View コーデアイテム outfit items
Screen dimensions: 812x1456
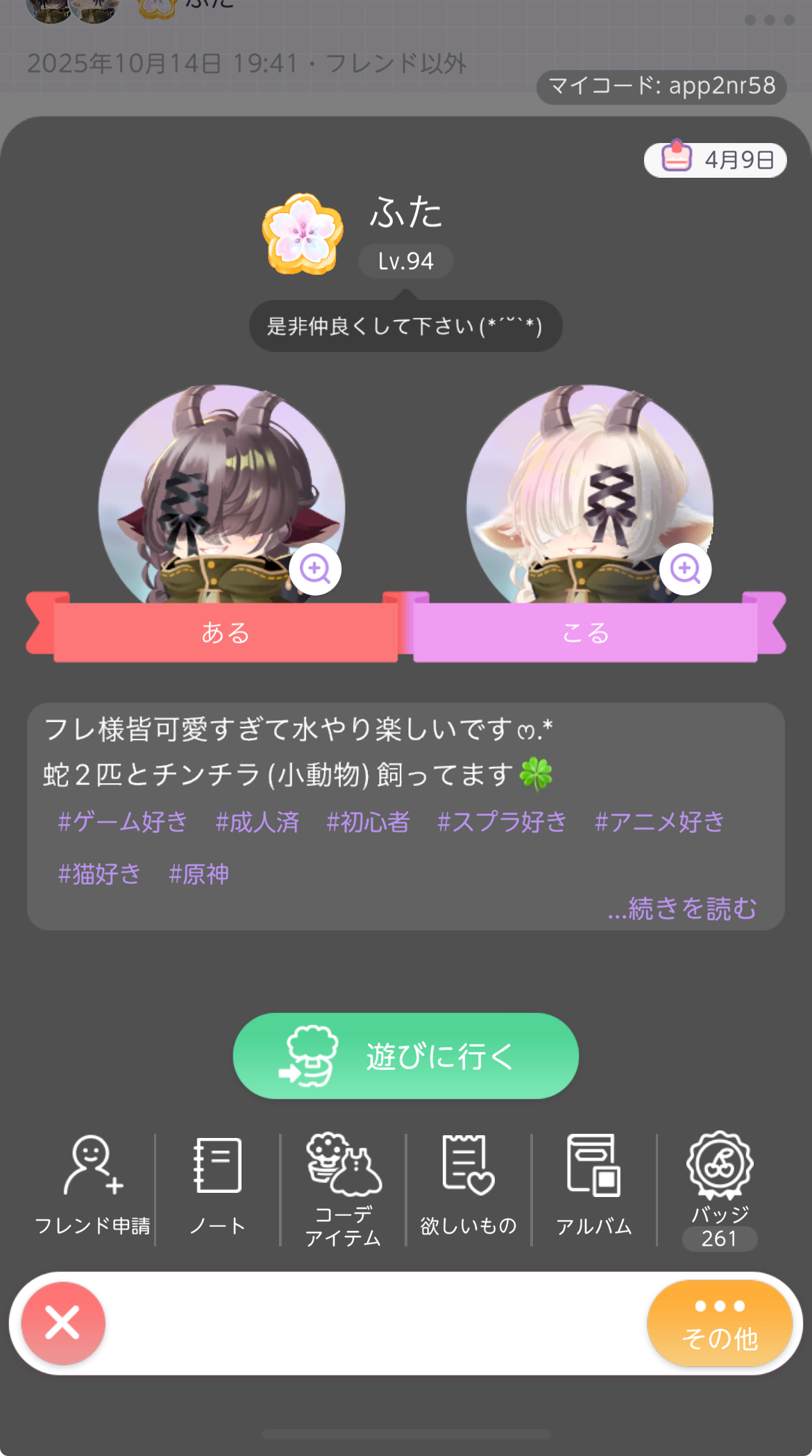click(344, 1189)
